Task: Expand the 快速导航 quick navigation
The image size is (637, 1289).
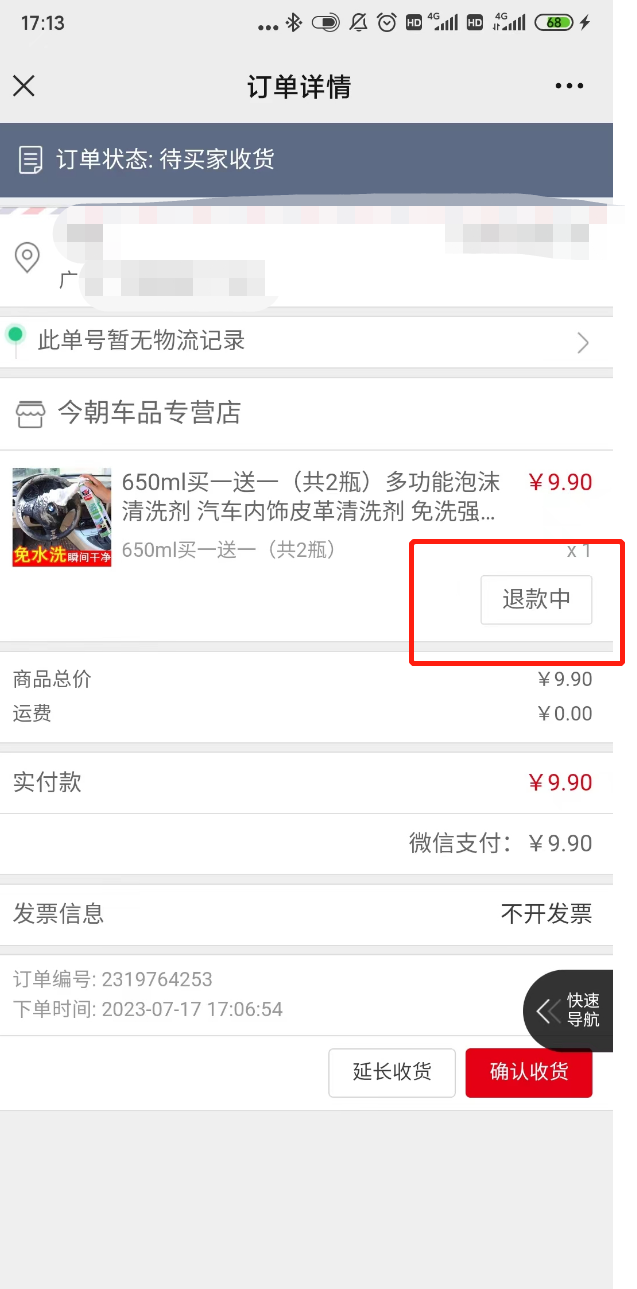Action: click(570, 1010)
